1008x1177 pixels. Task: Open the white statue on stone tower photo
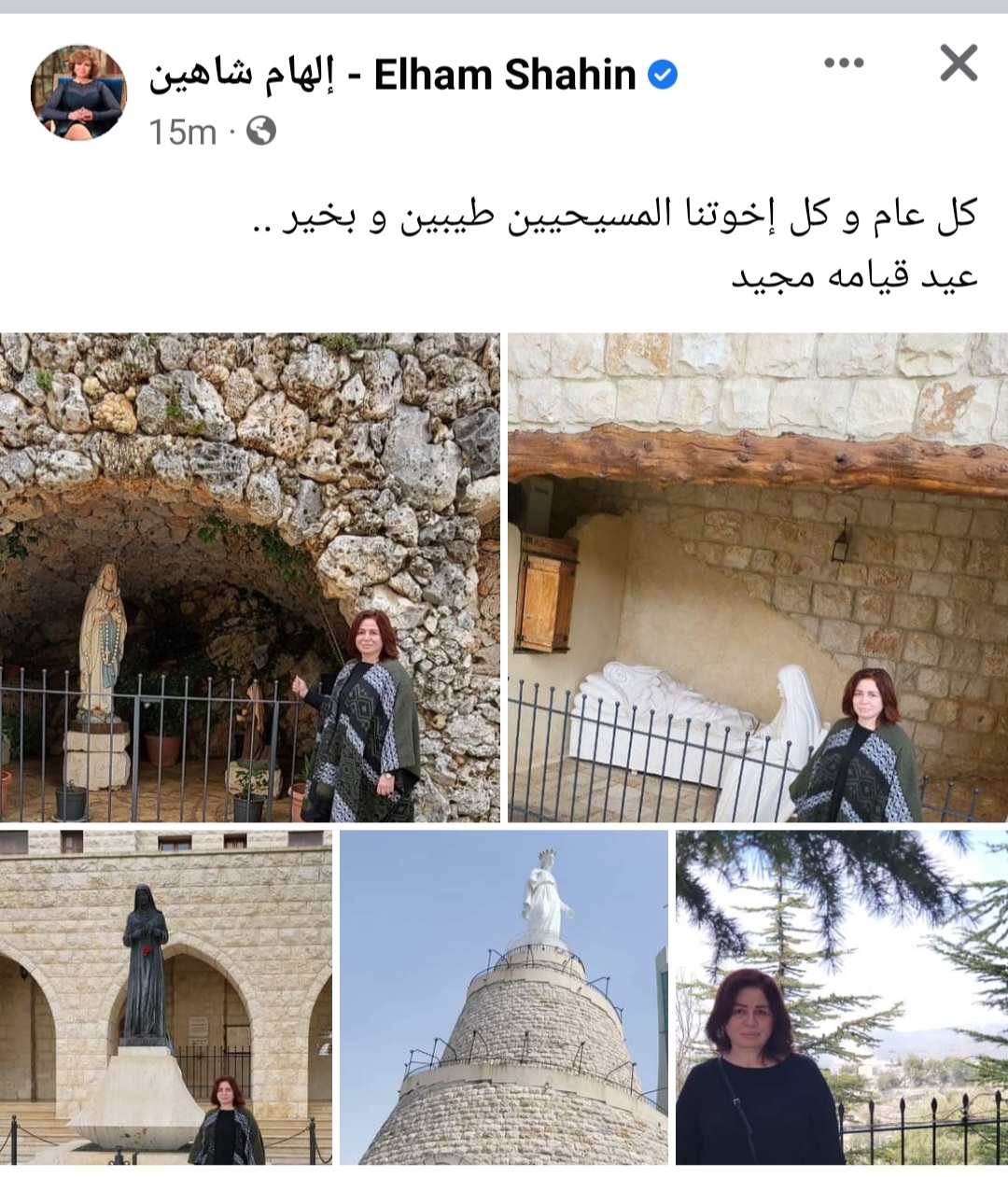coord(504,997)
